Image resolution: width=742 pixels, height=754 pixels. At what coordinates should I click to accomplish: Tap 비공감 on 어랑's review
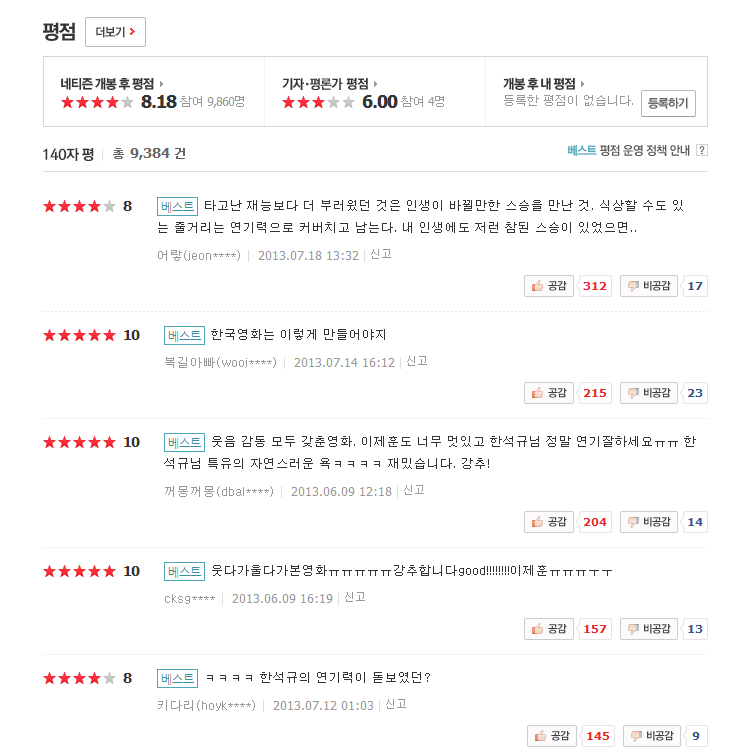click(x=649, y=286)
